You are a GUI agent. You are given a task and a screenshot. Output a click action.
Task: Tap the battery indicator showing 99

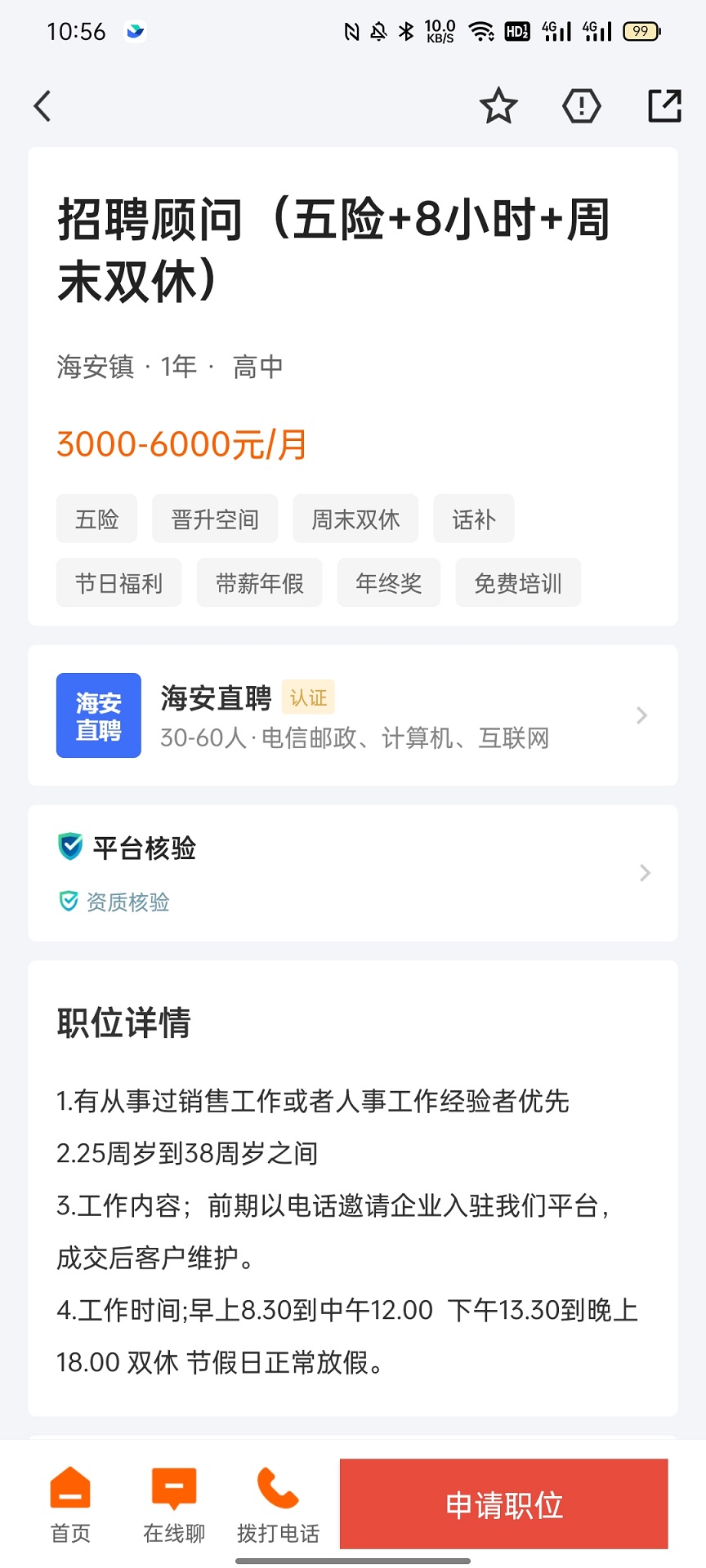[x=641, y=31]
